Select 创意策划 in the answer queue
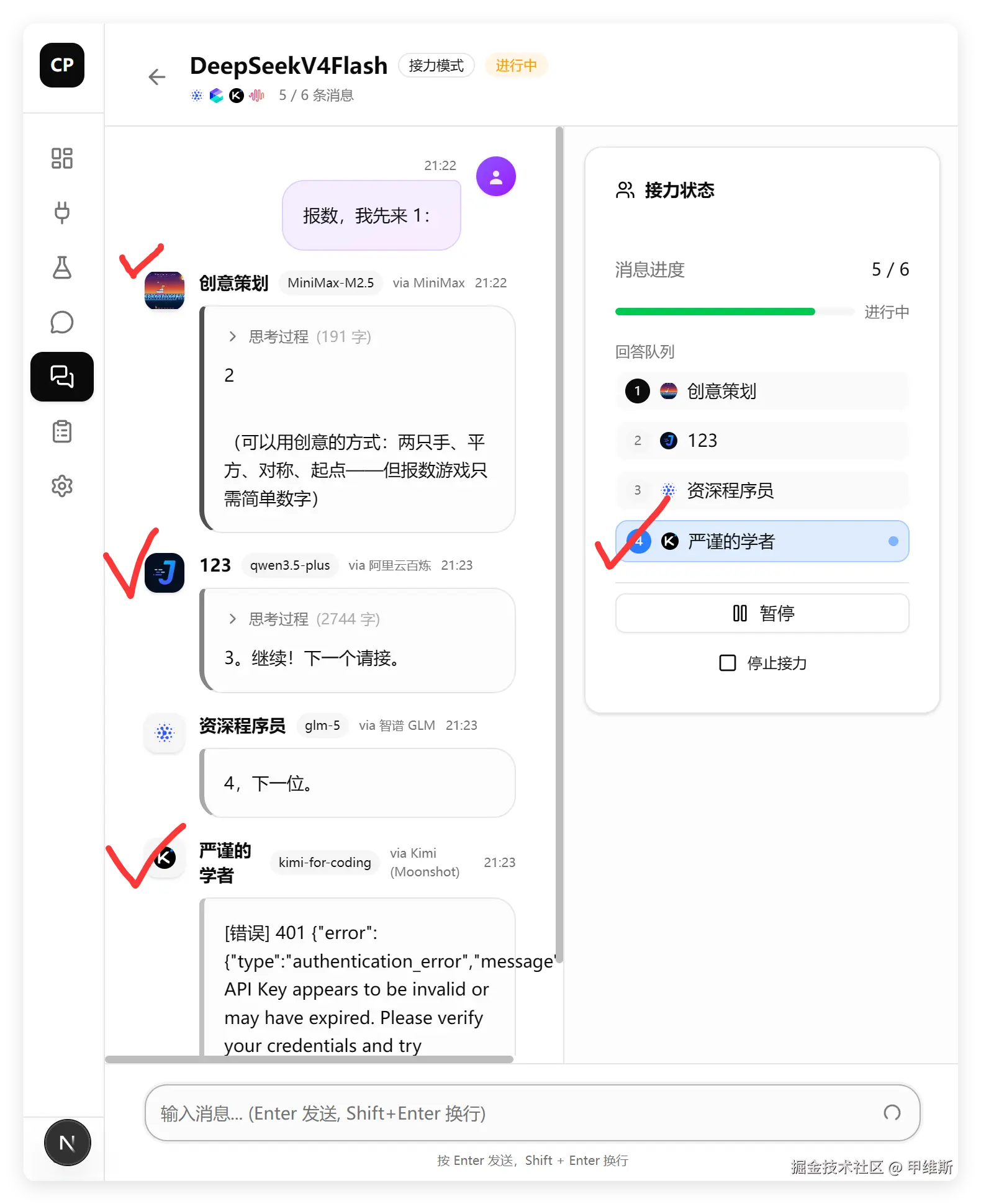The height and width of the screenshot is (1204, 981). (x=762, y=391)
